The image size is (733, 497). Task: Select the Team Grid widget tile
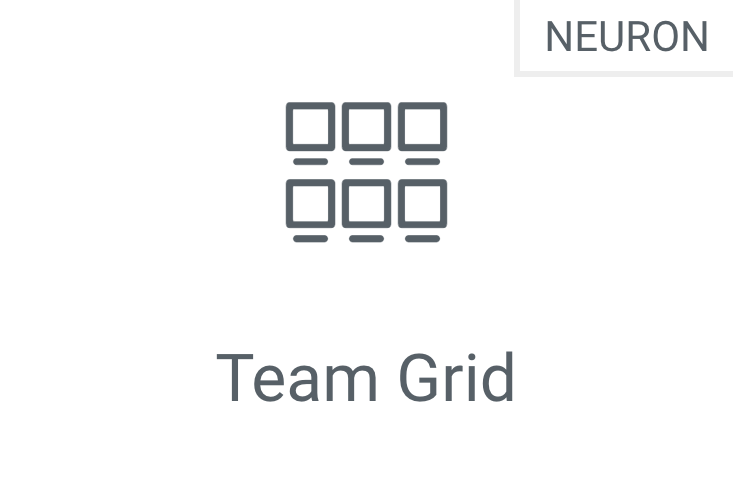pyautogui.click(x=366, y=260)
